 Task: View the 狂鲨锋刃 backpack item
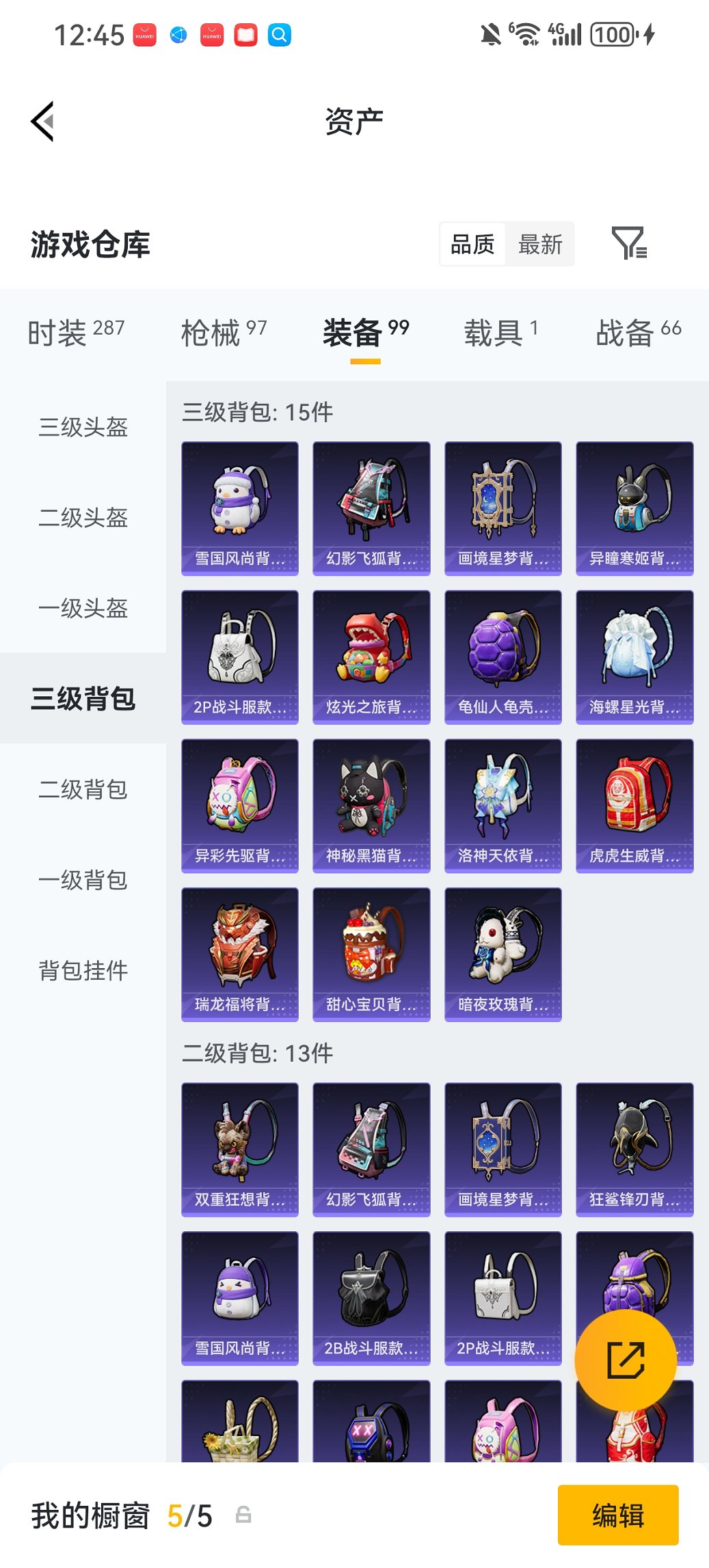[634, 1149]
